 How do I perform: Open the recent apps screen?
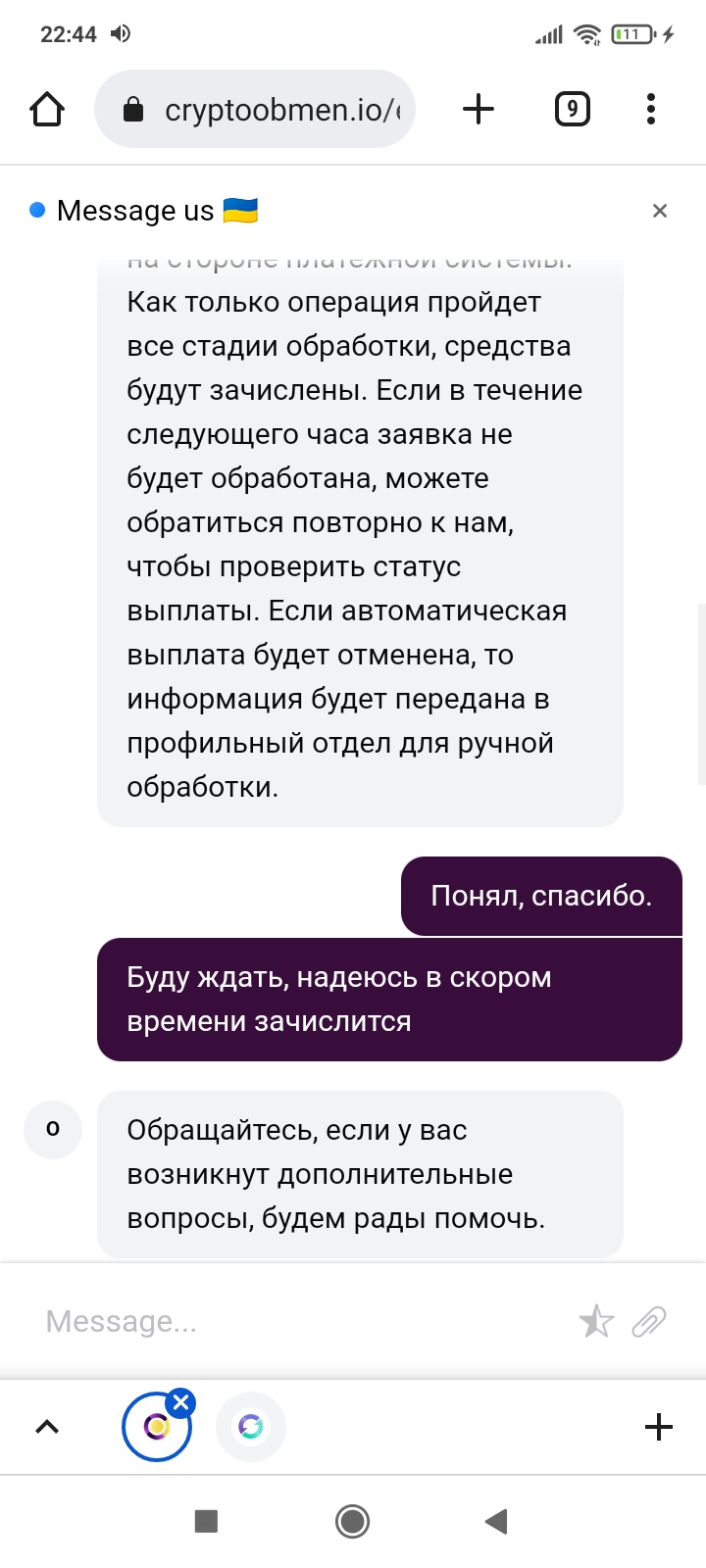tap(206, 1521)
